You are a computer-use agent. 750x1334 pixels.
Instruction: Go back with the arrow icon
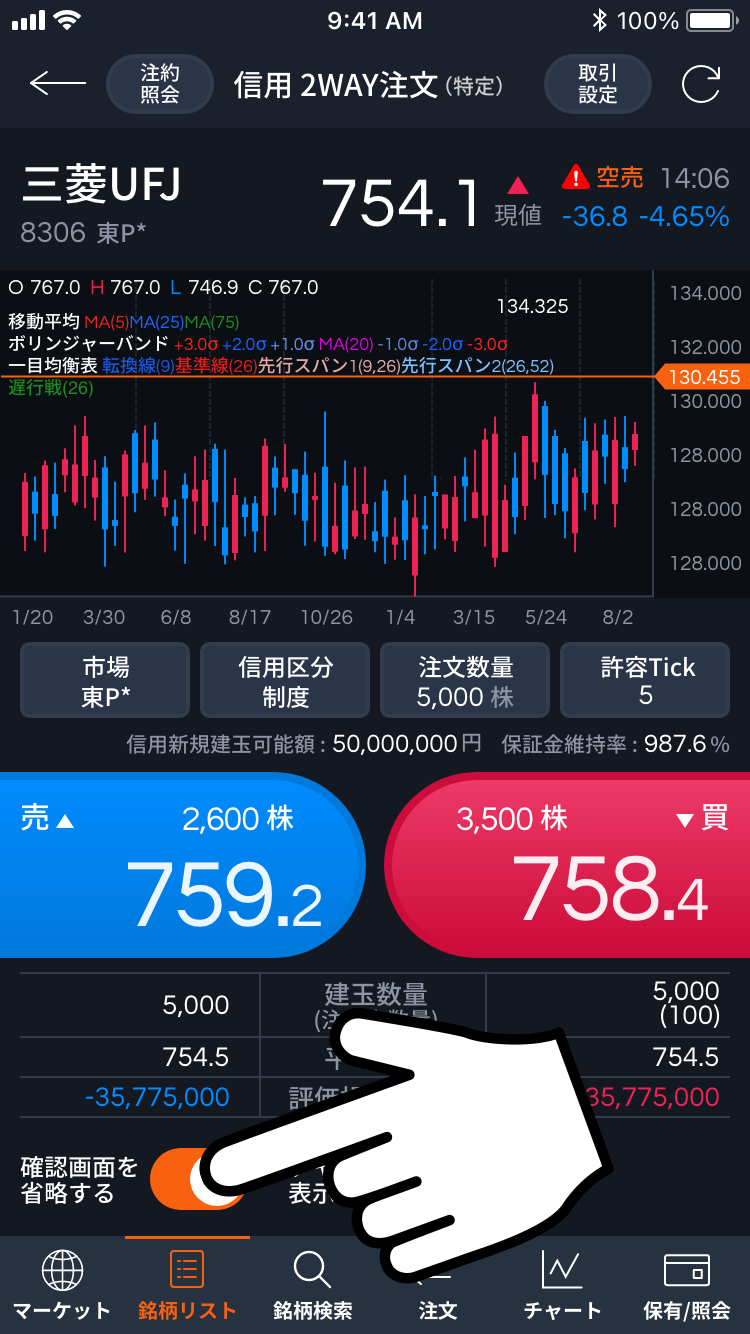[57, 84]
